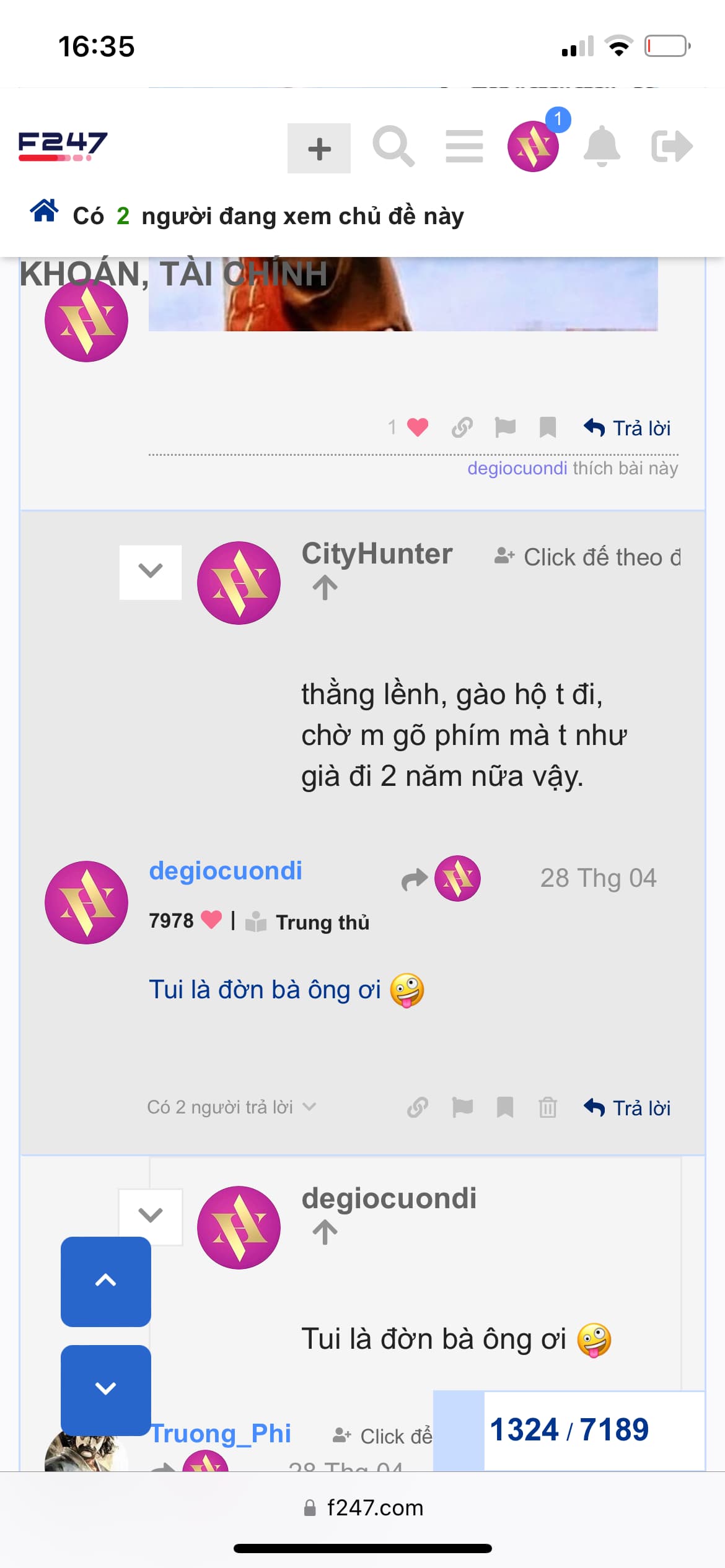Go to the forum home icon
This screenshot has height=1568, width=725.
(45, 211)
